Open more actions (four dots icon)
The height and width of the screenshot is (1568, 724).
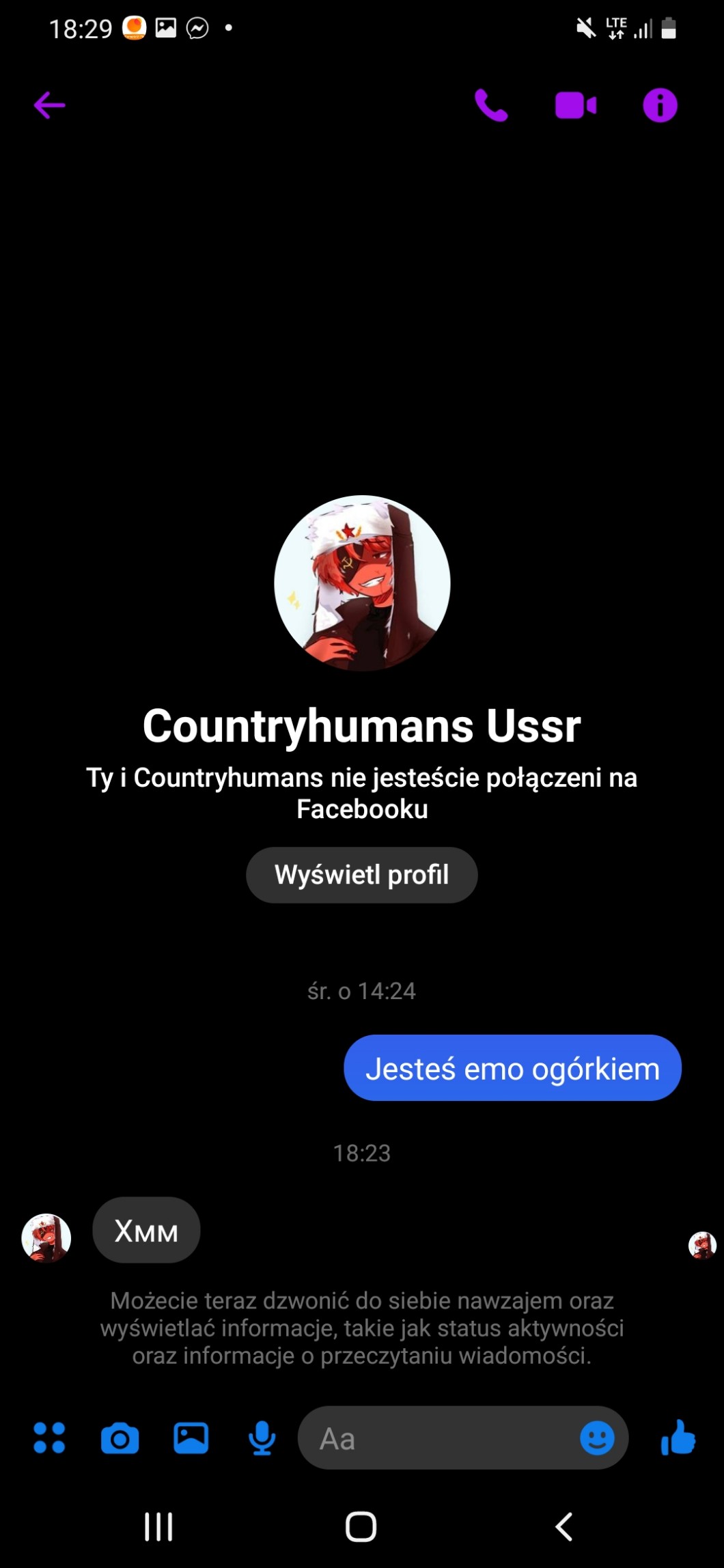click(x=49, y=1438)
